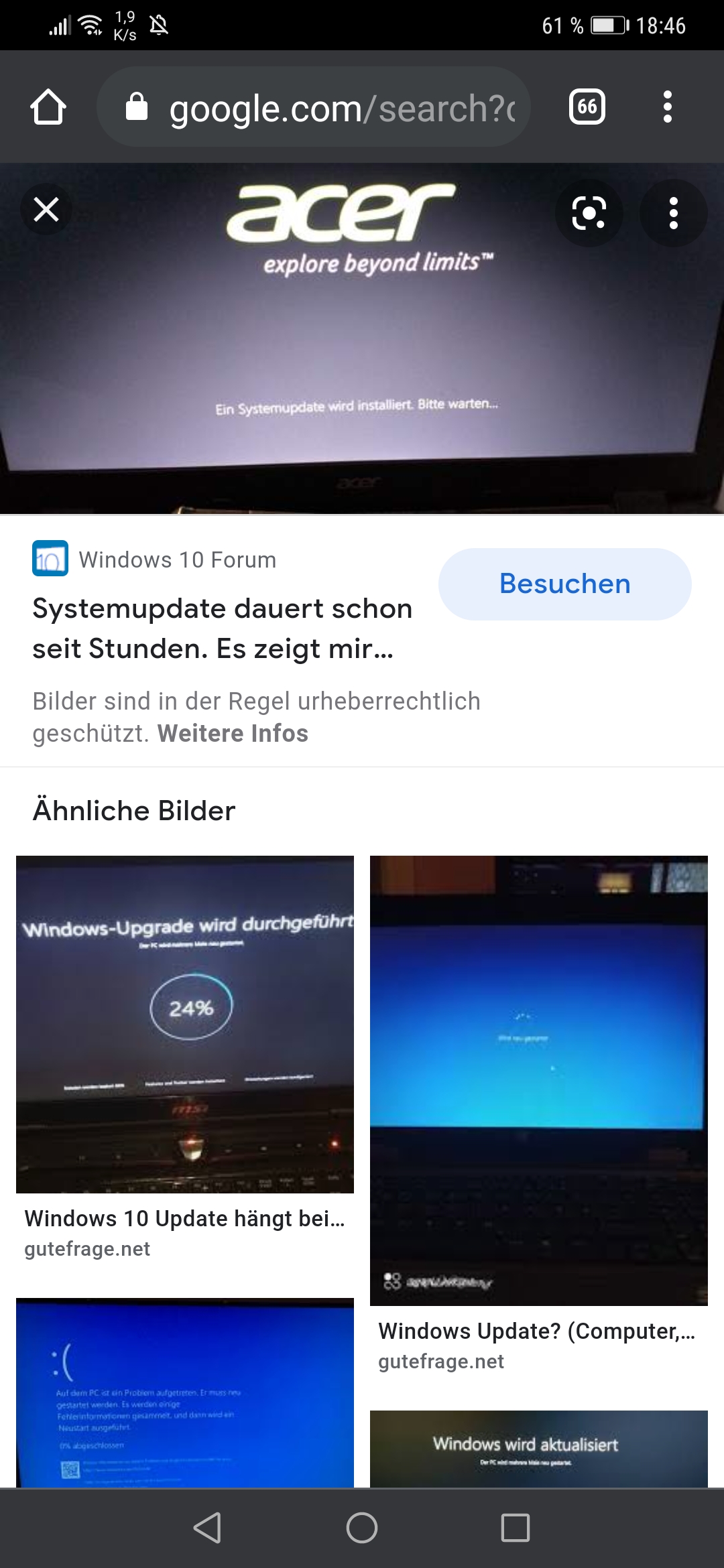Screen dimensions: 724x1568
Task: Open Chrome's three-dot browser menu
Action: pos(667,107)
